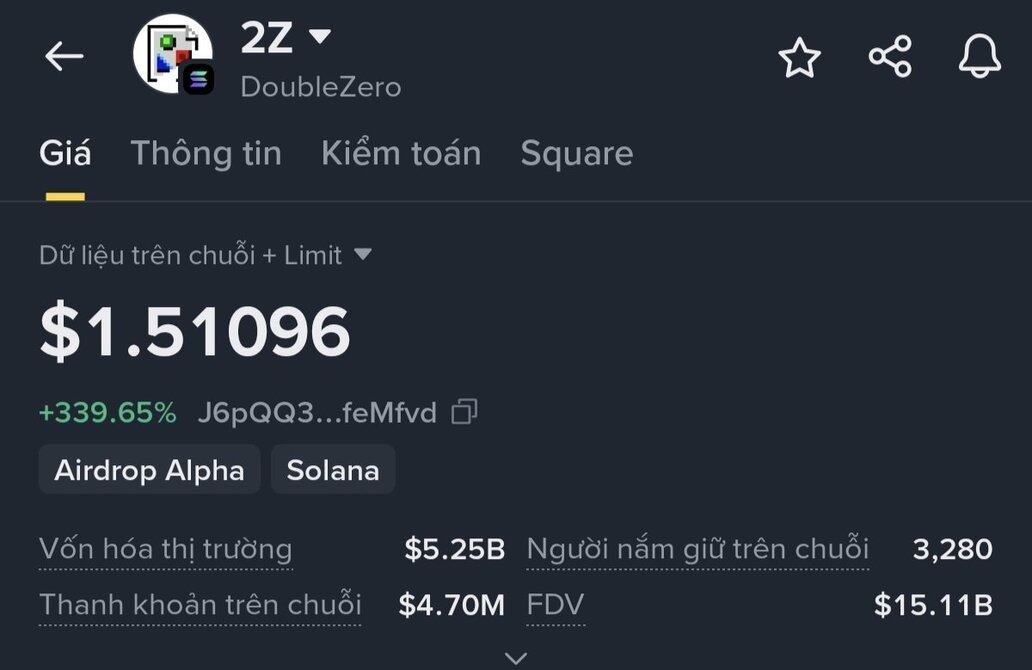This screenshot has width=1032, height=670.
Task: Switch to the Kiểm toán tab
Action: coord(401,153)
